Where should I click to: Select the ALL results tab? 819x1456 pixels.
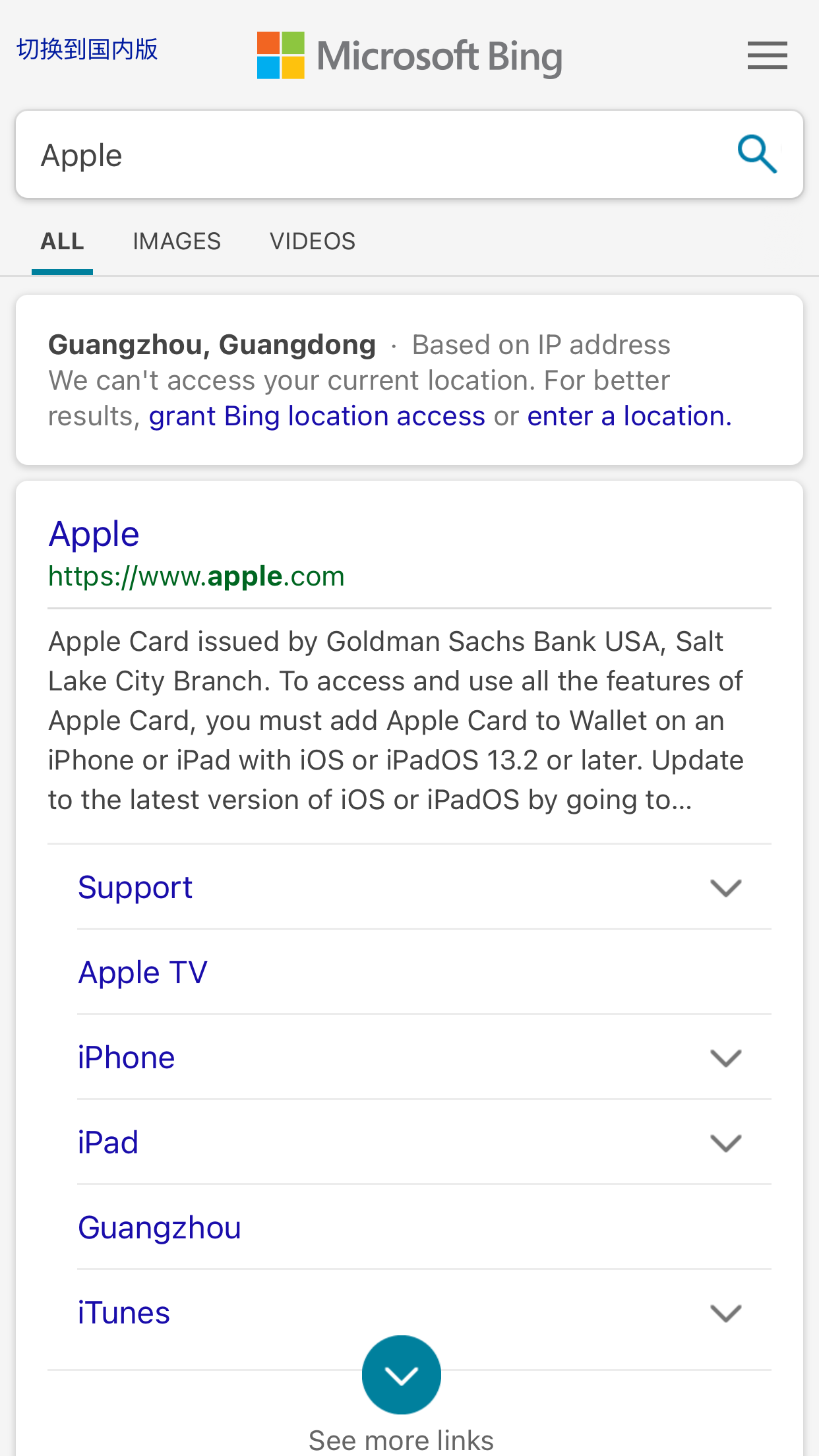point(62,241)
